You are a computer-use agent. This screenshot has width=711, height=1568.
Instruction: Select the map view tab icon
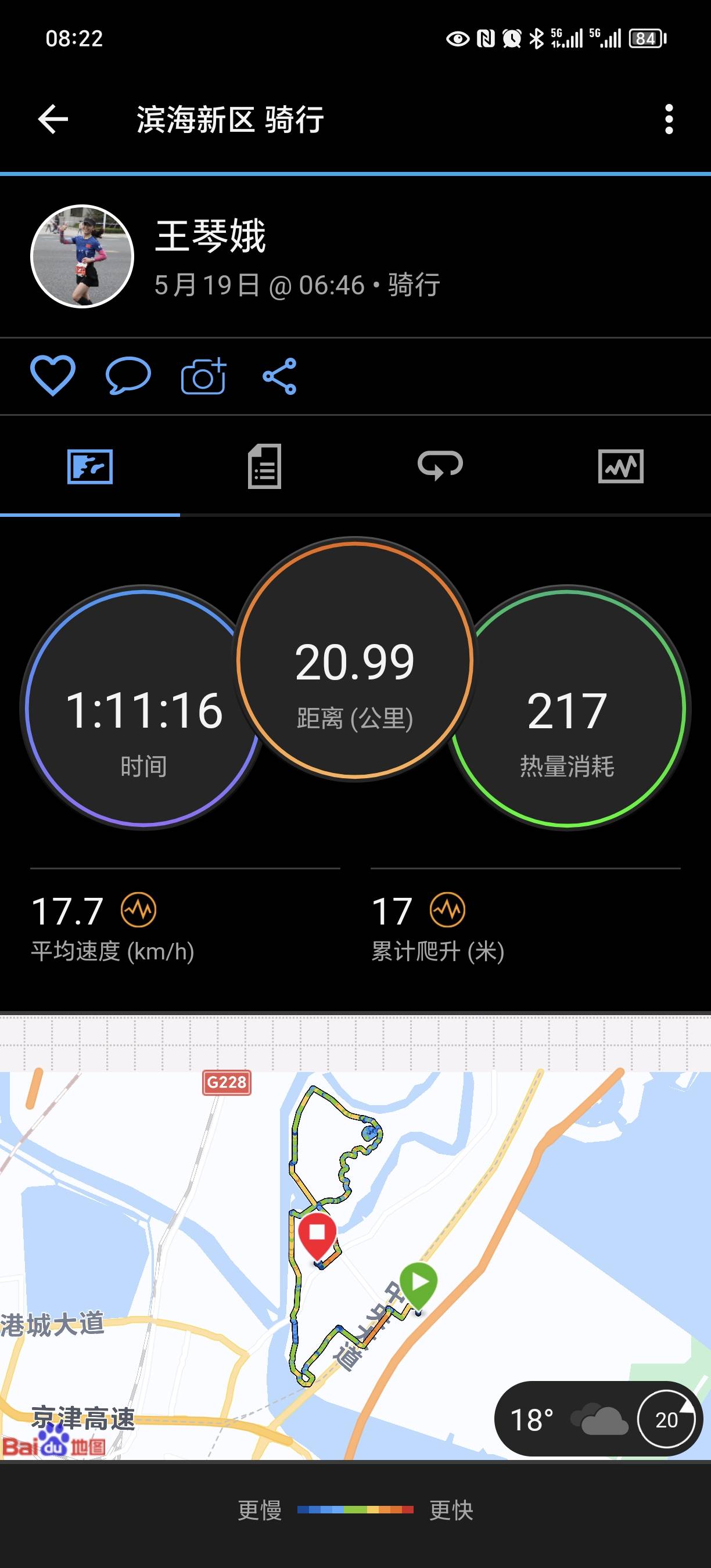coord(91,466)
